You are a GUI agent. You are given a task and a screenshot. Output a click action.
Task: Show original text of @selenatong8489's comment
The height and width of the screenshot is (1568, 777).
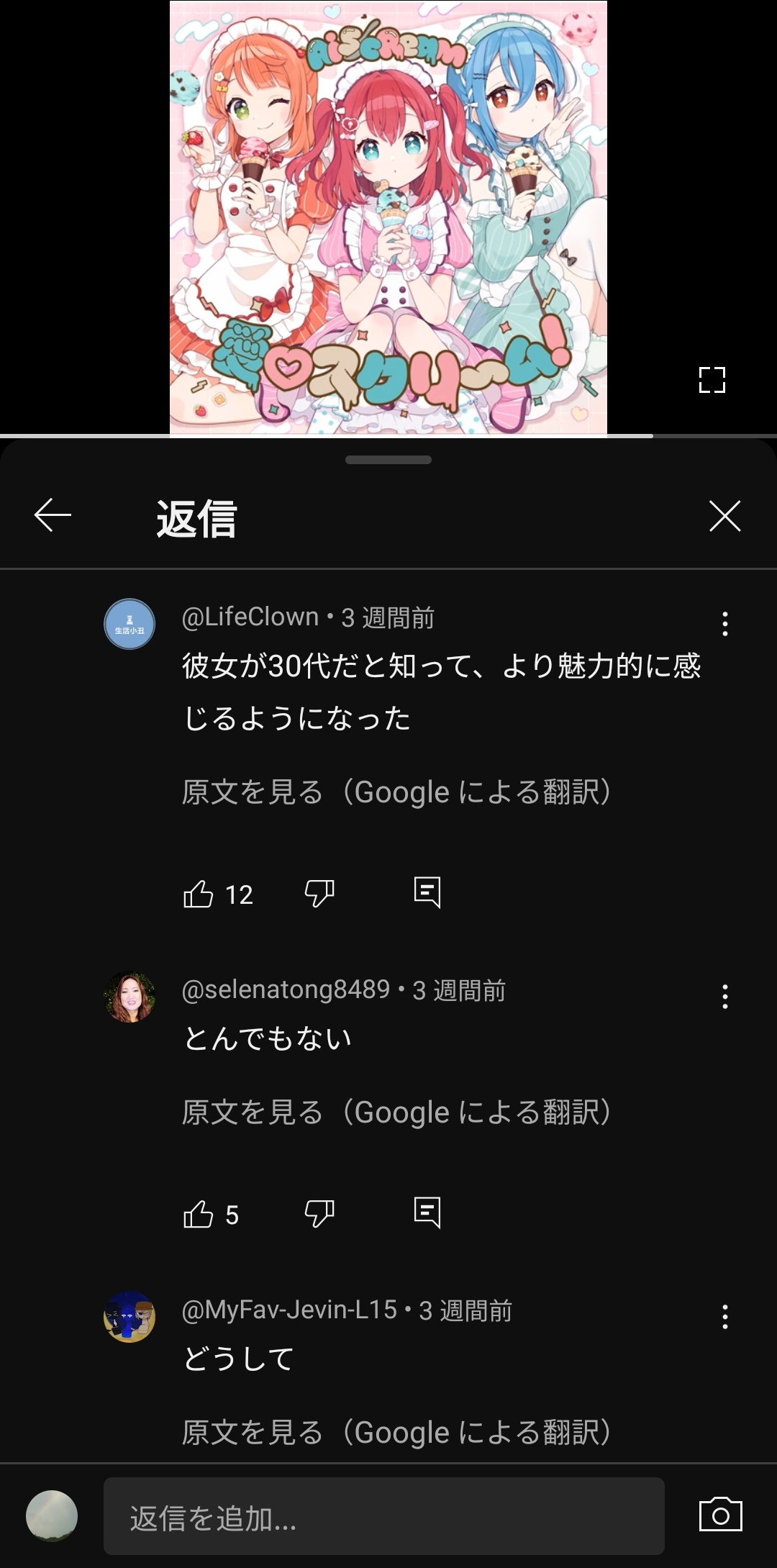(x=396, y=1112)
